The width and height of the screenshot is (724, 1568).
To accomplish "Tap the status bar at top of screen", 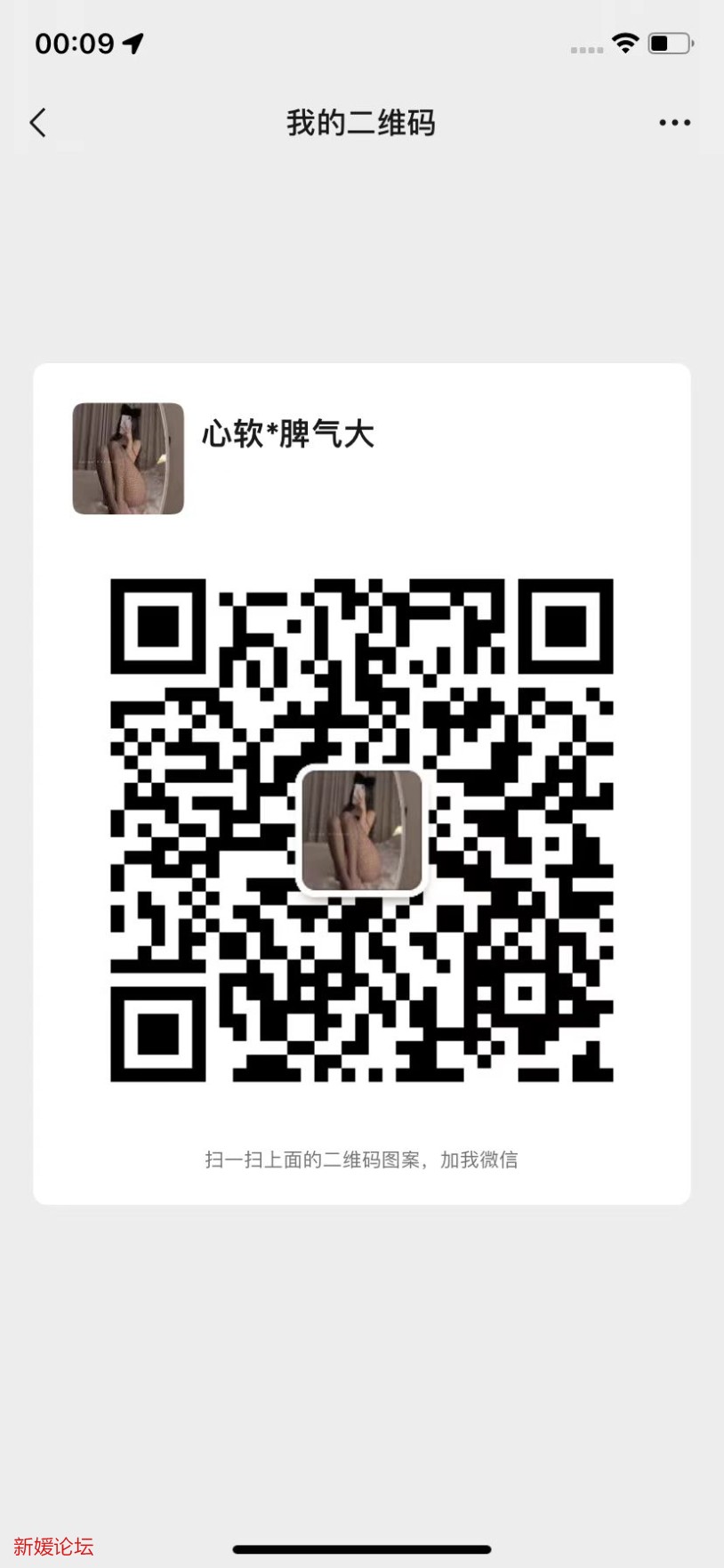I will tap(361, 42).
